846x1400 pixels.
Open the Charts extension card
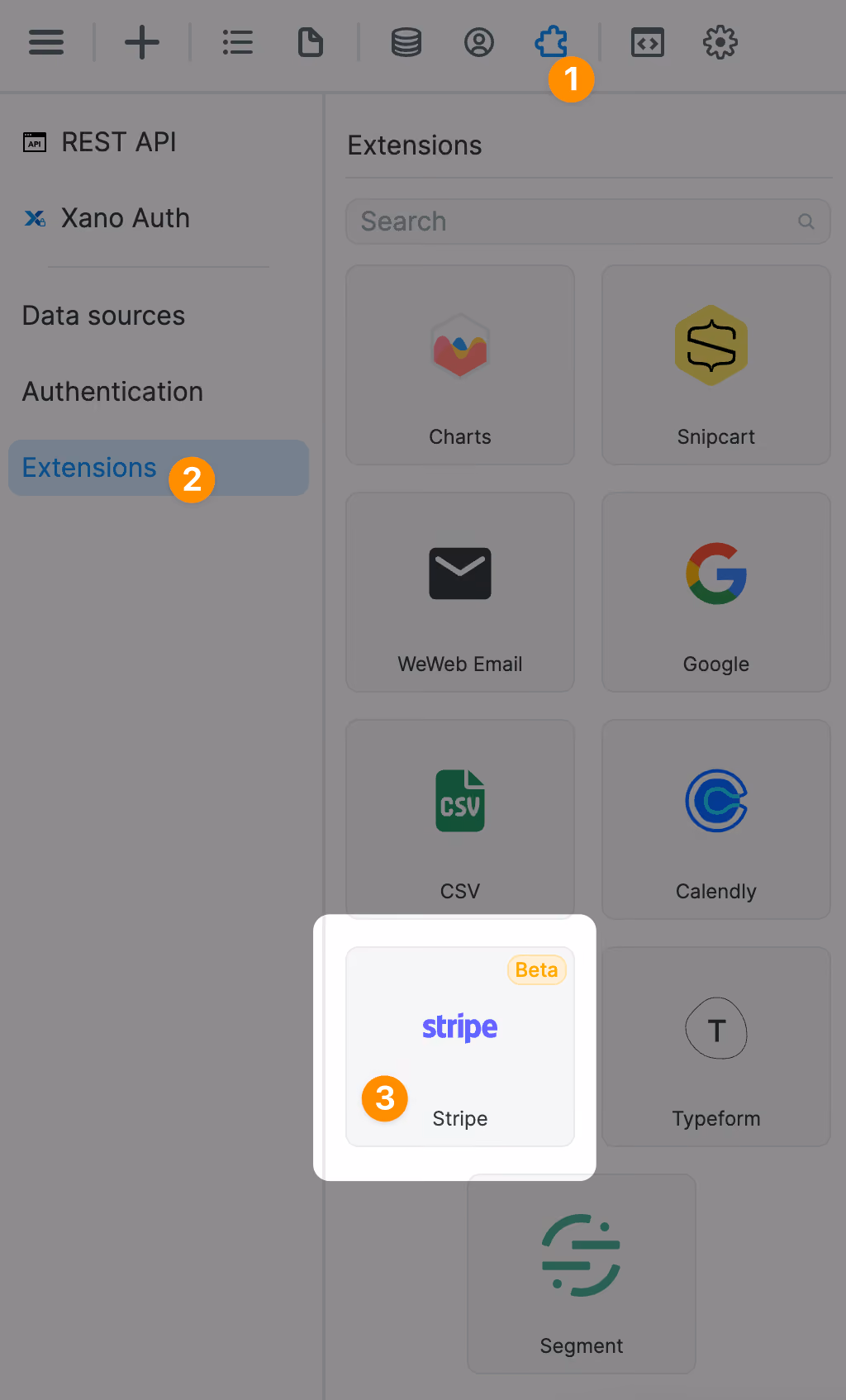[x=460, y=365]
